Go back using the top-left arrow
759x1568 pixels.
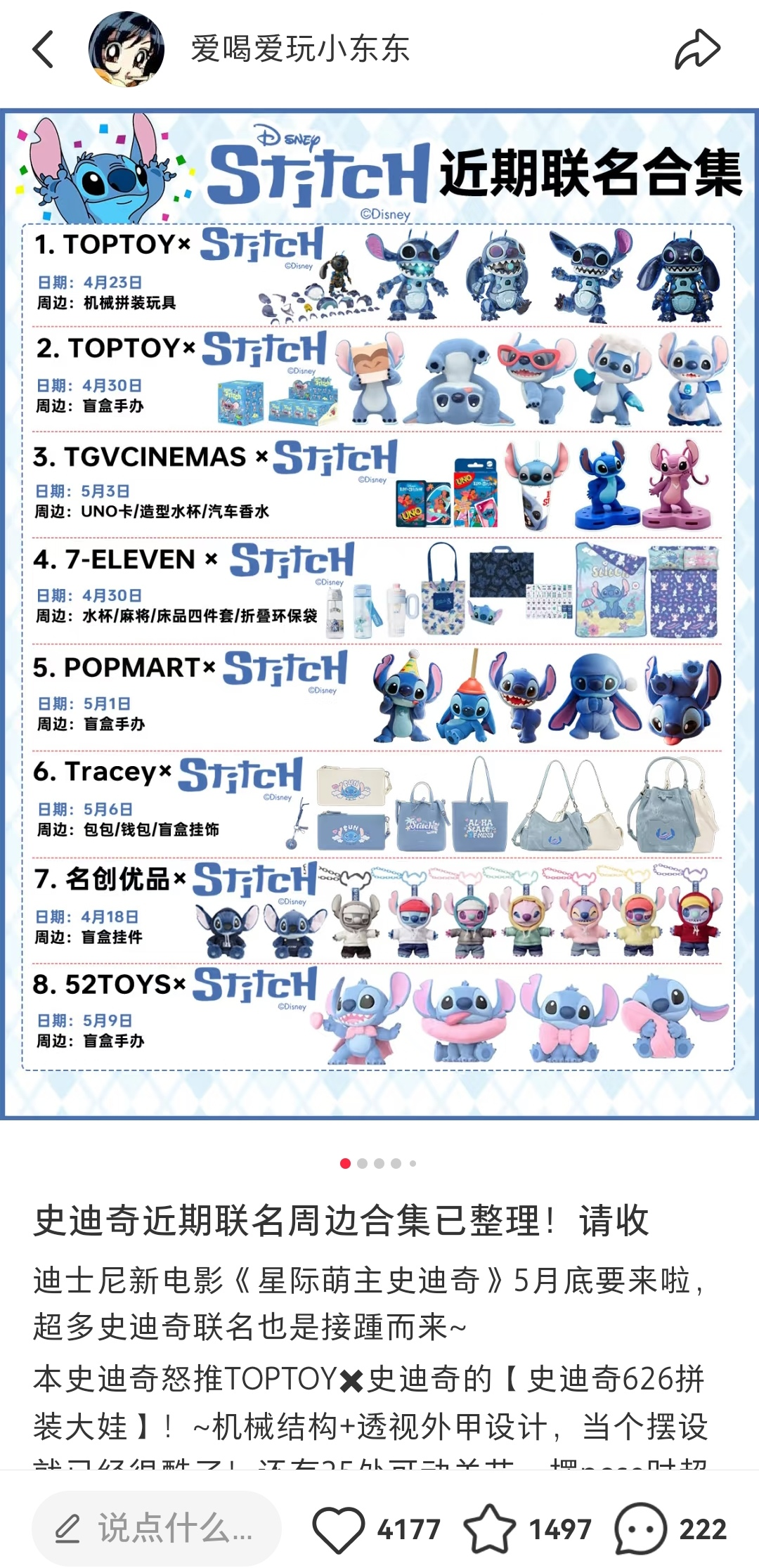(x=44, y=49)
